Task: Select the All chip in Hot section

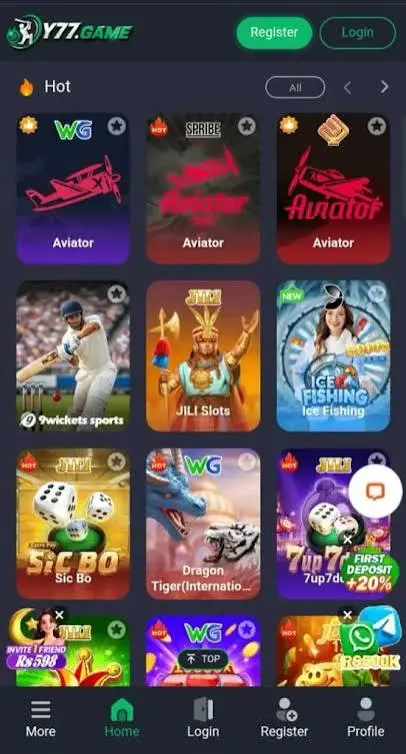Action: click(x=295, y=88)
